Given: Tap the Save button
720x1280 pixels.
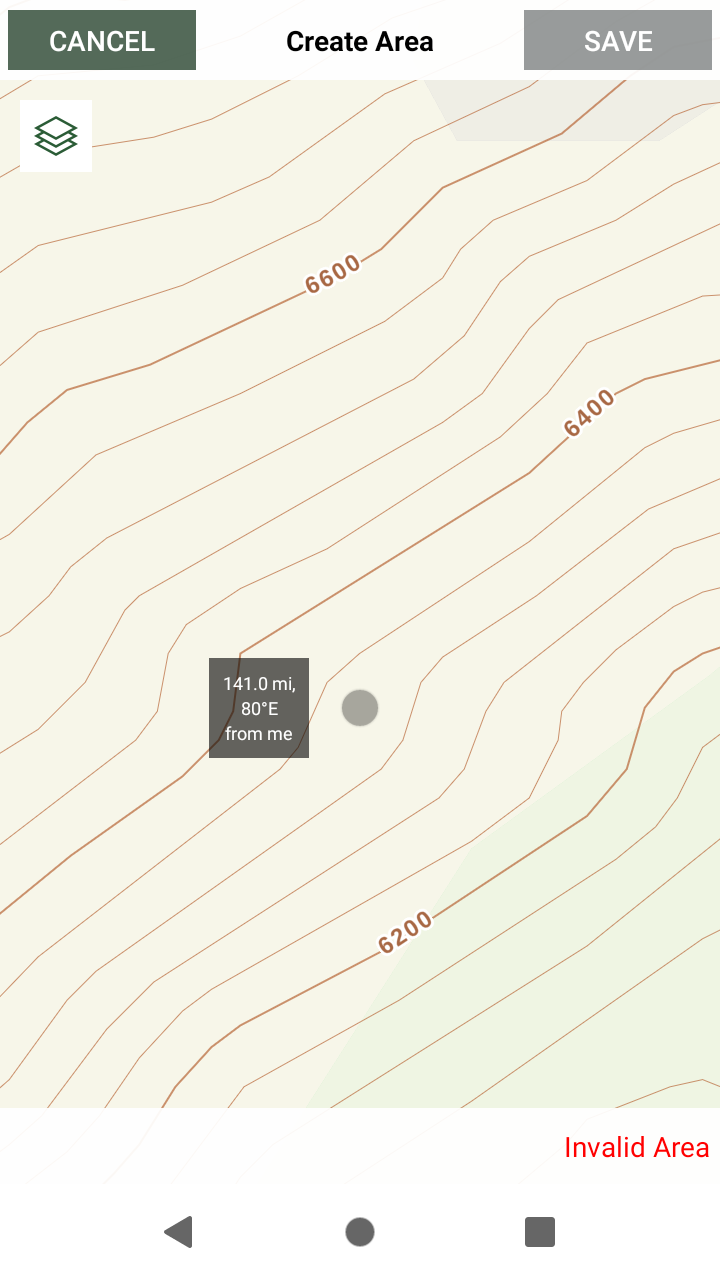Looking at the screenshot, I should click(x=618, y=41).
